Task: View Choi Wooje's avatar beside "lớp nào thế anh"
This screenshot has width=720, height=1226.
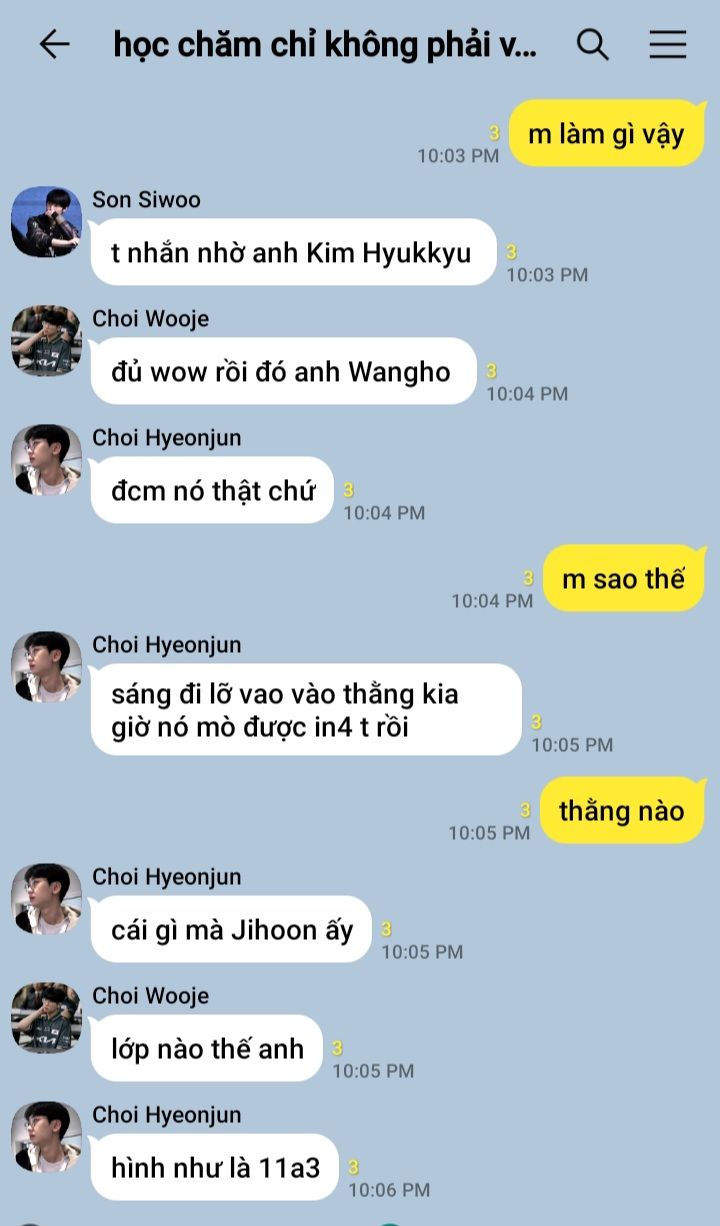Action: coord(46,1017)
